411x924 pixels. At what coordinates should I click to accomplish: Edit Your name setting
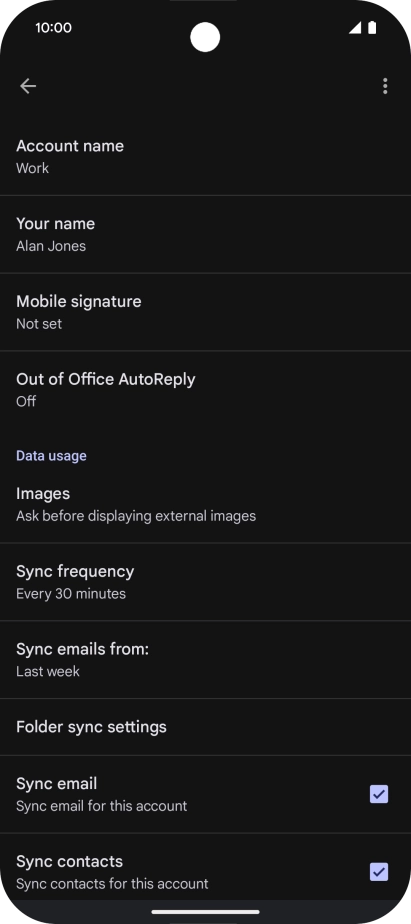(205, 235)
